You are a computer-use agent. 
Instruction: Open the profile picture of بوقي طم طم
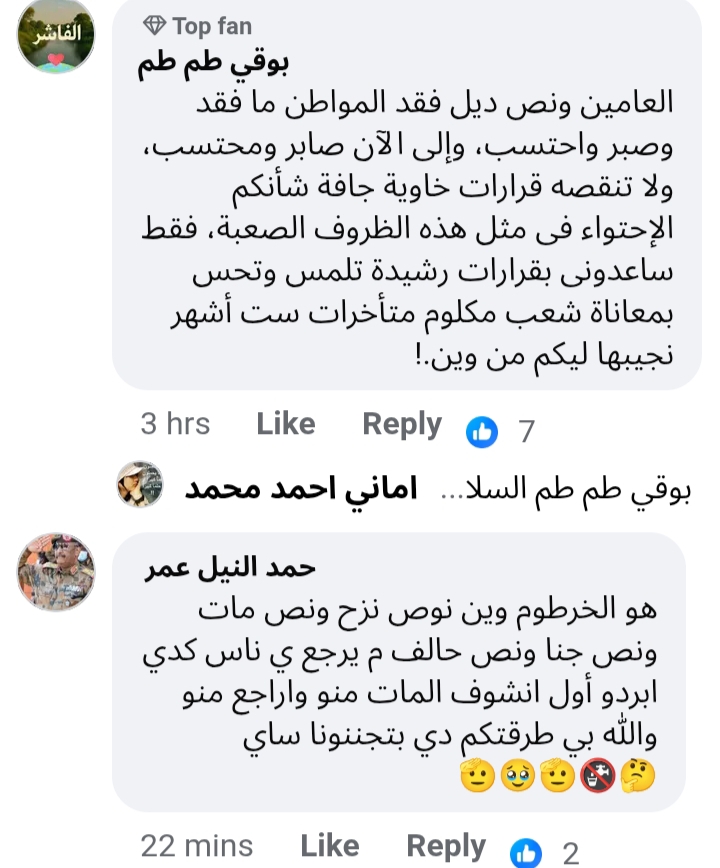coord(57,37)
